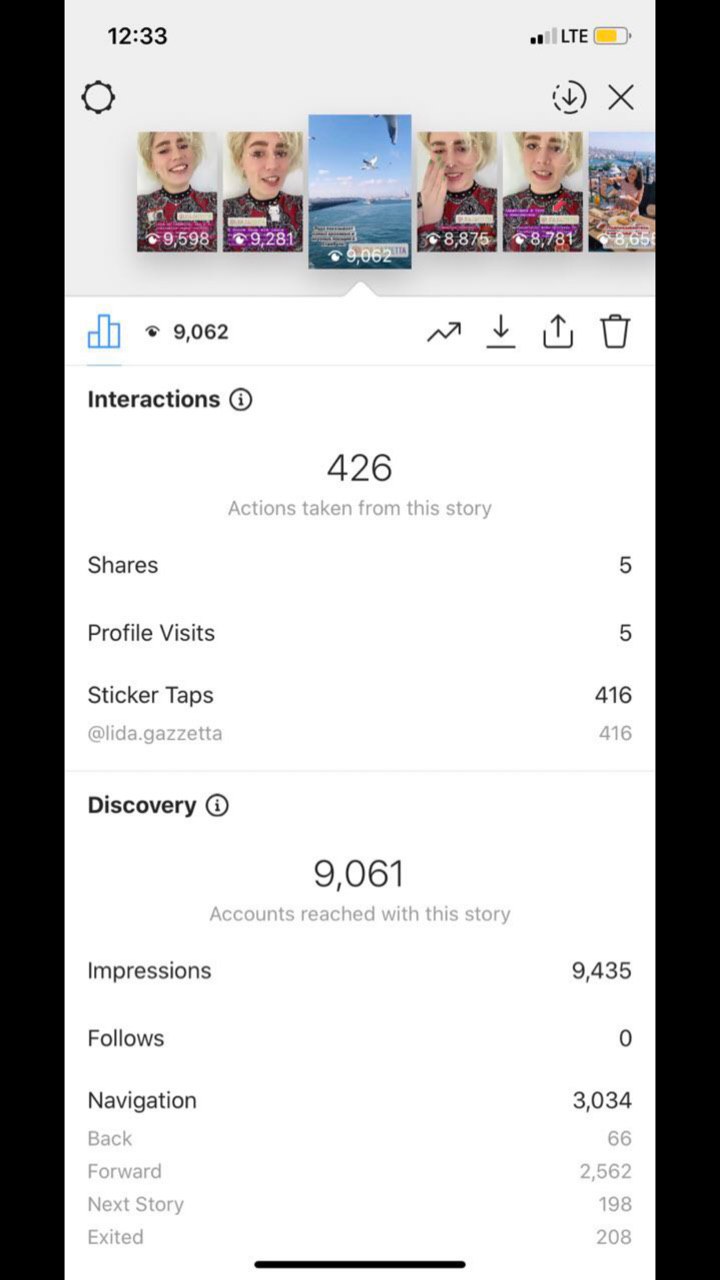The image size is (720, 1280).
Task: Promote story with trending arrow icon
Action: pyautogui.click(x=444, y=332)
